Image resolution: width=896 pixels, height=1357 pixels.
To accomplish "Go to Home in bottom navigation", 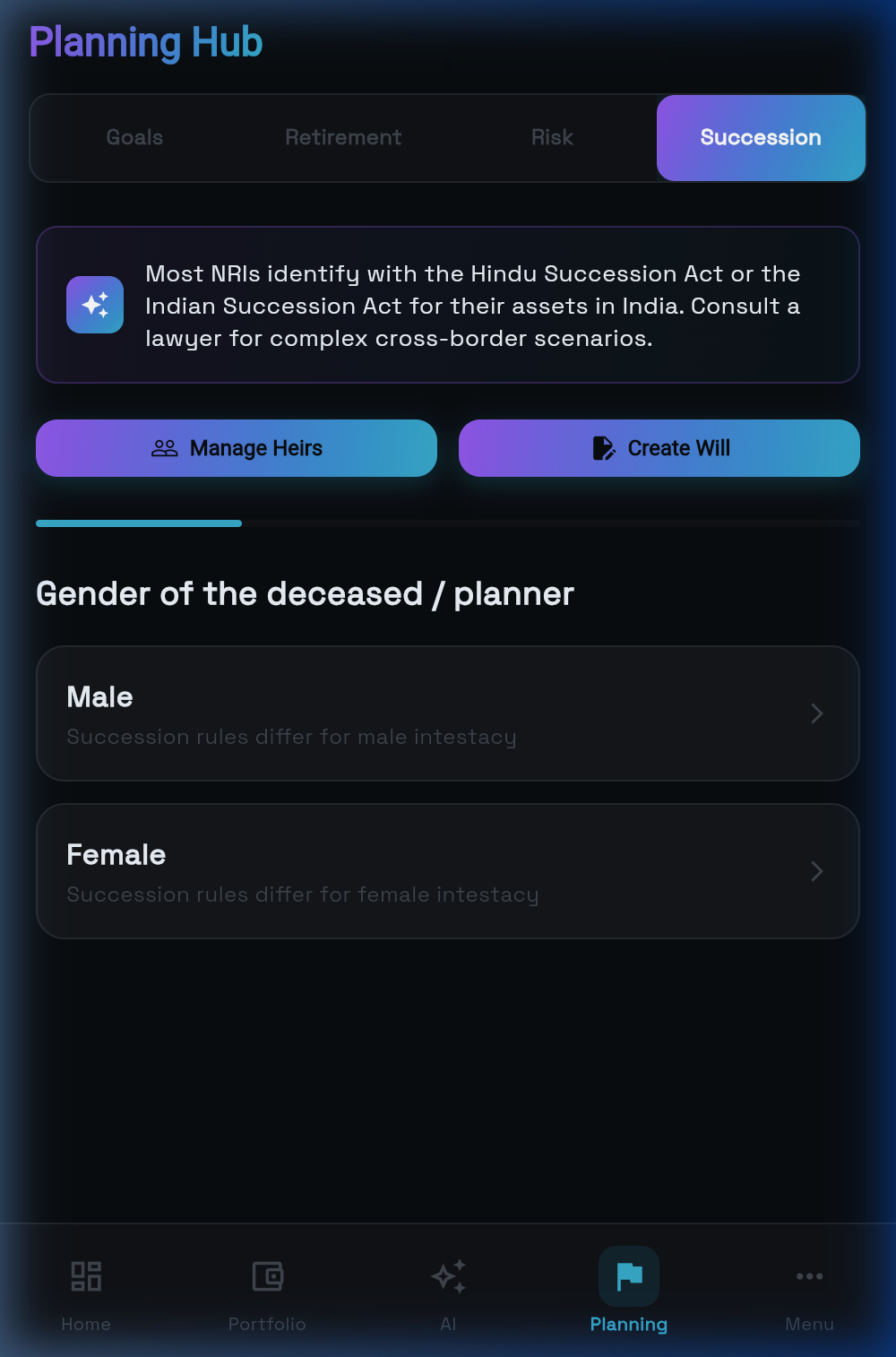I will tap(86, 1291).
